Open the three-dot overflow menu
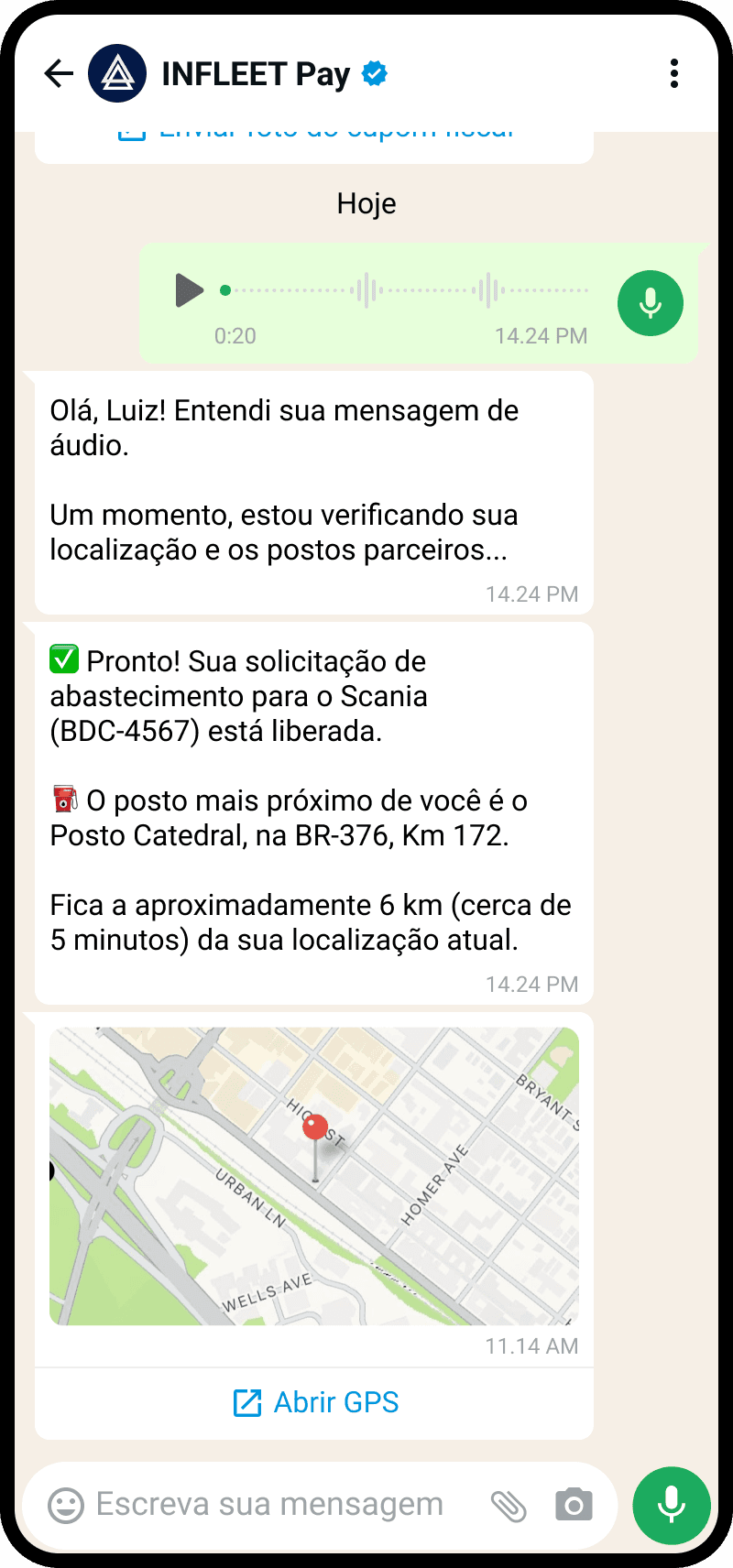The width and height of the screenshot is (733, 1568). tap(674, 73)
